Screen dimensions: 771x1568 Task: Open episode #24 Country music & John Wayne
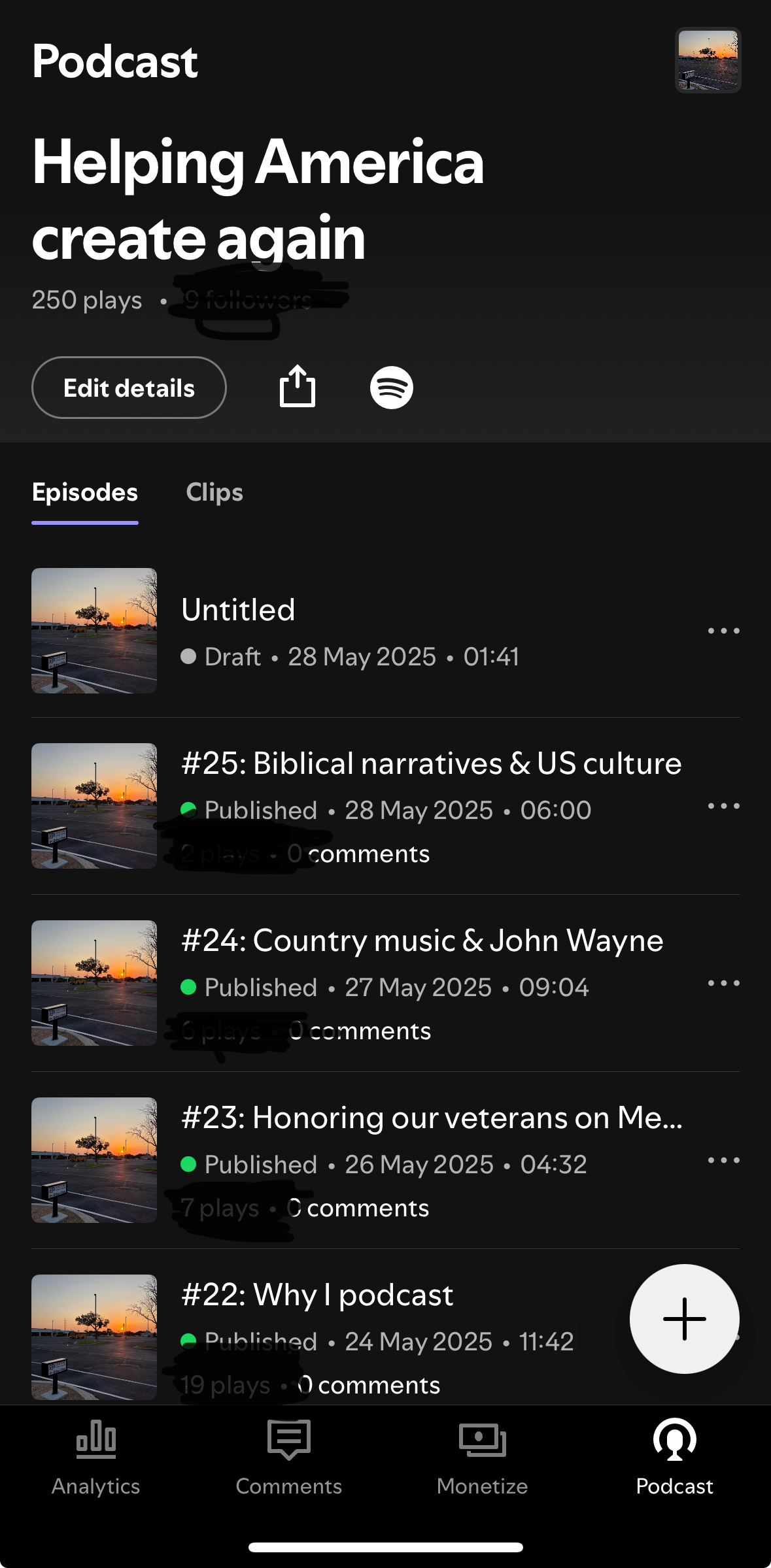(422, 941)
